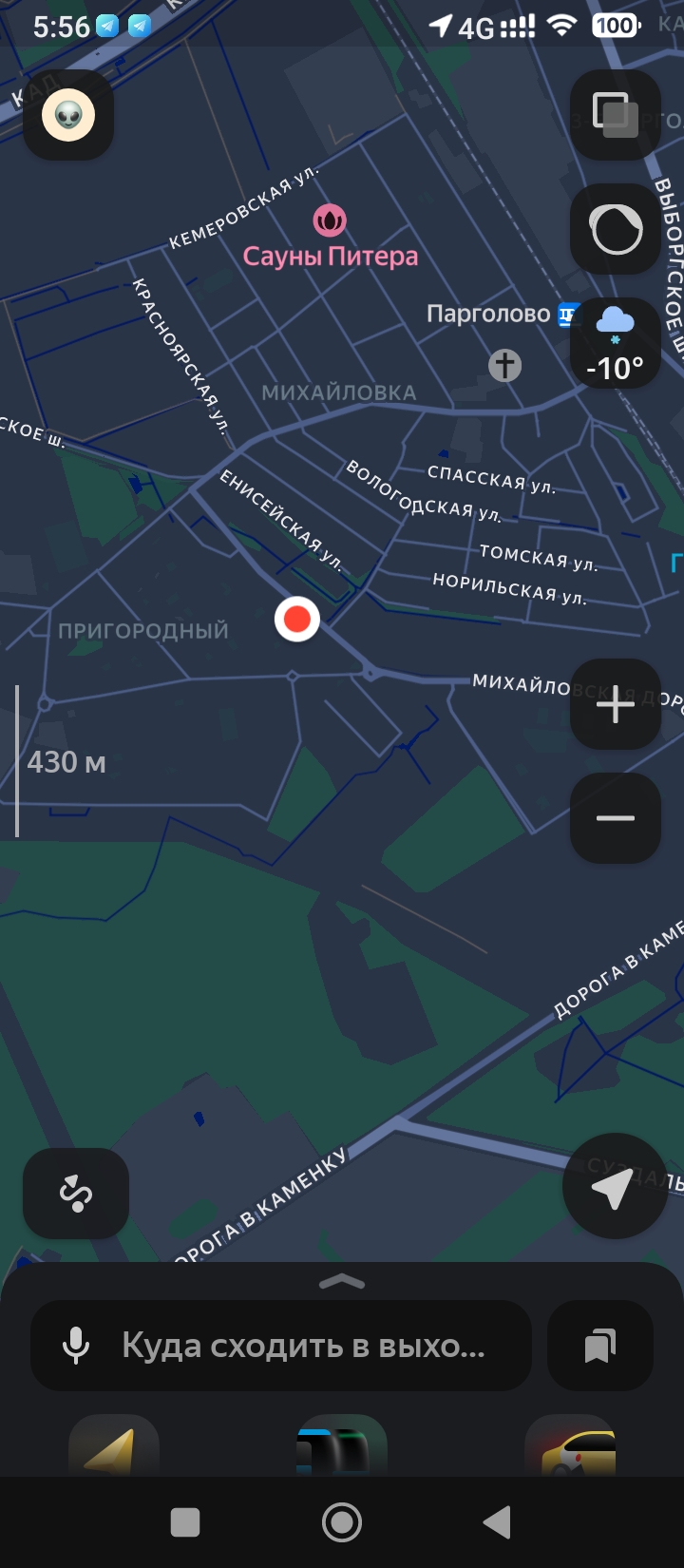
Task: Open the profile avatar menu
Action: [68, 116]
